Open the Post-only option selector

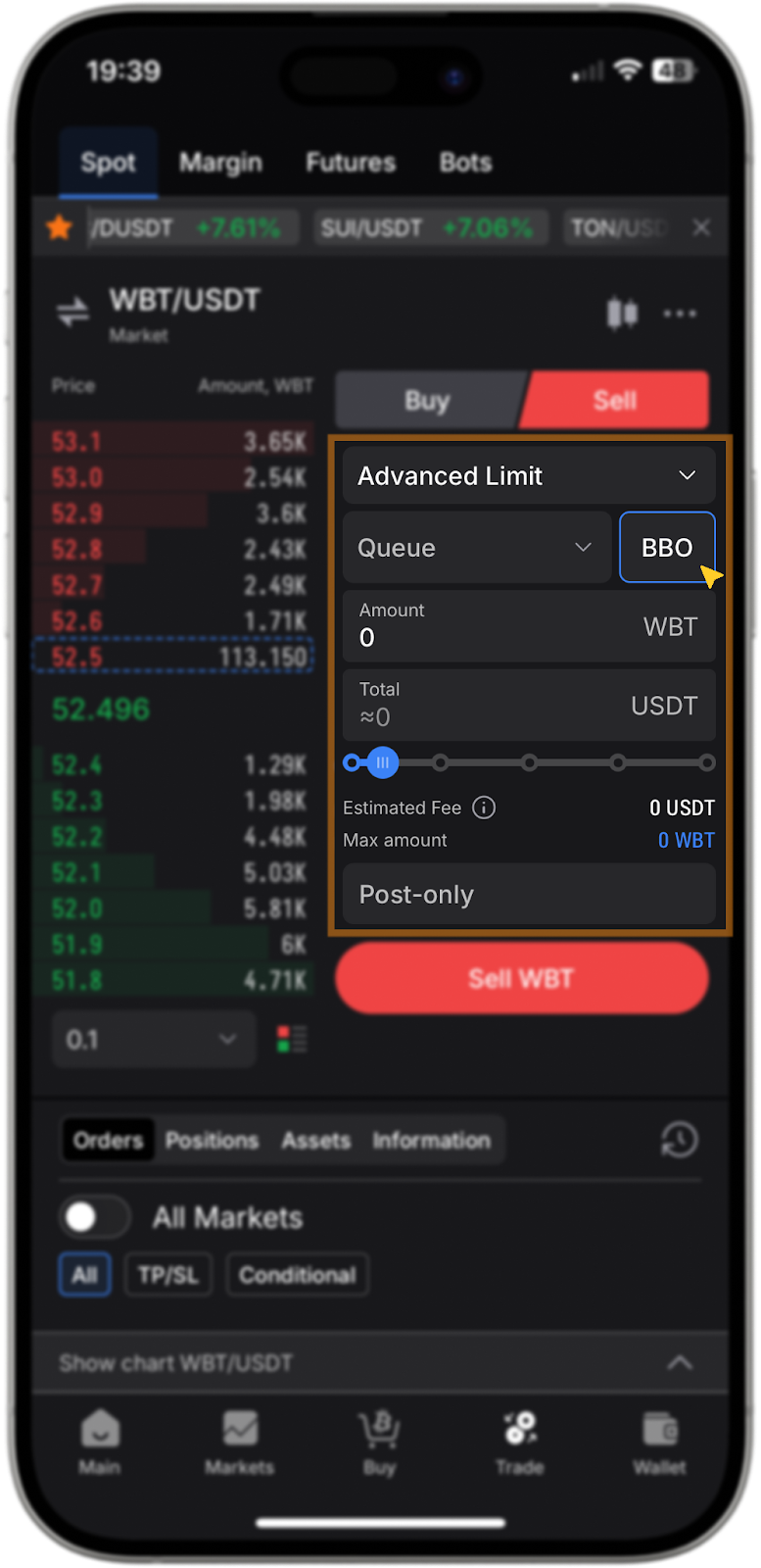(529, 895)
